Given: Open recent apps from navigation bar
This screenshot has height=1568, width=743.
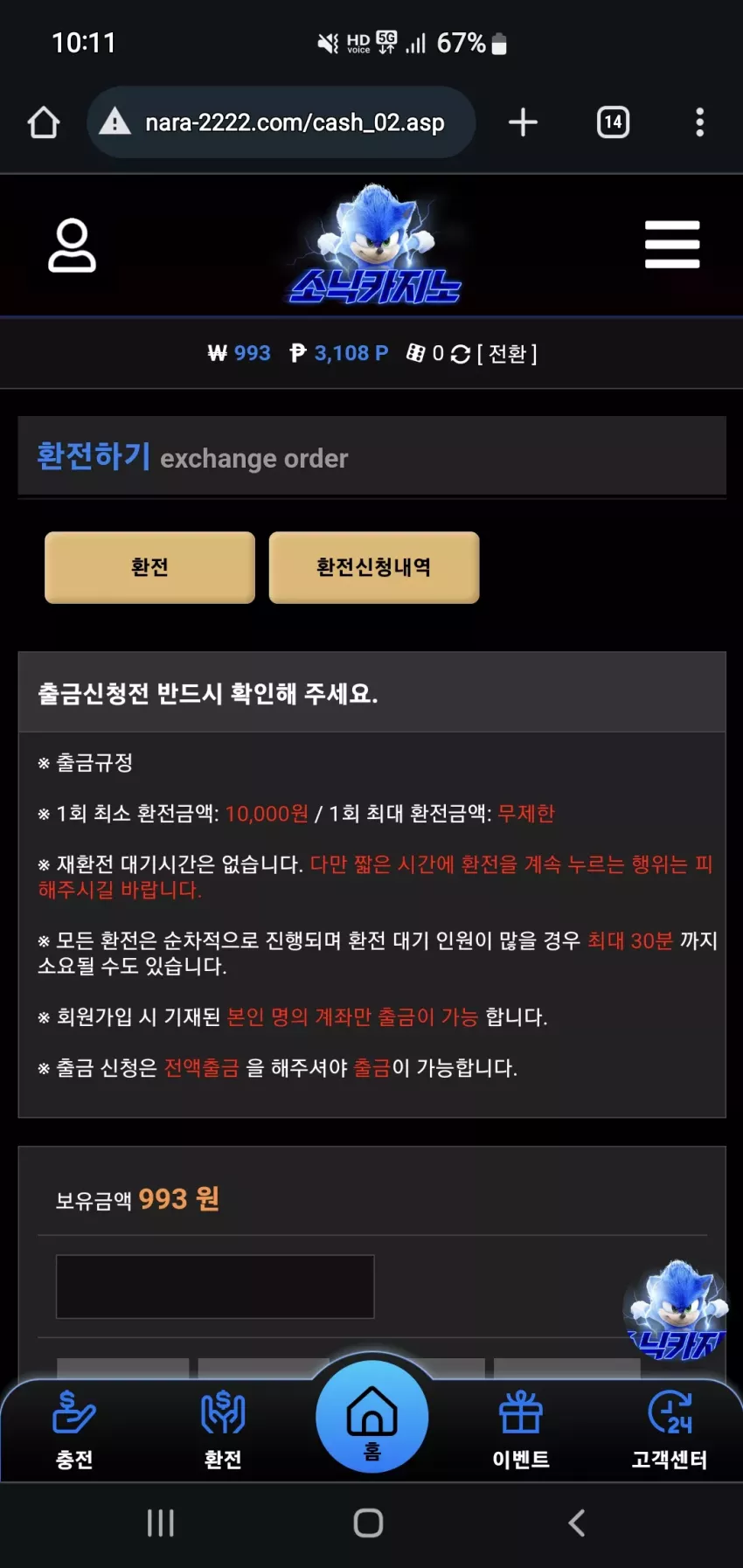Looking at the screenshot, I should point(161,1523).
